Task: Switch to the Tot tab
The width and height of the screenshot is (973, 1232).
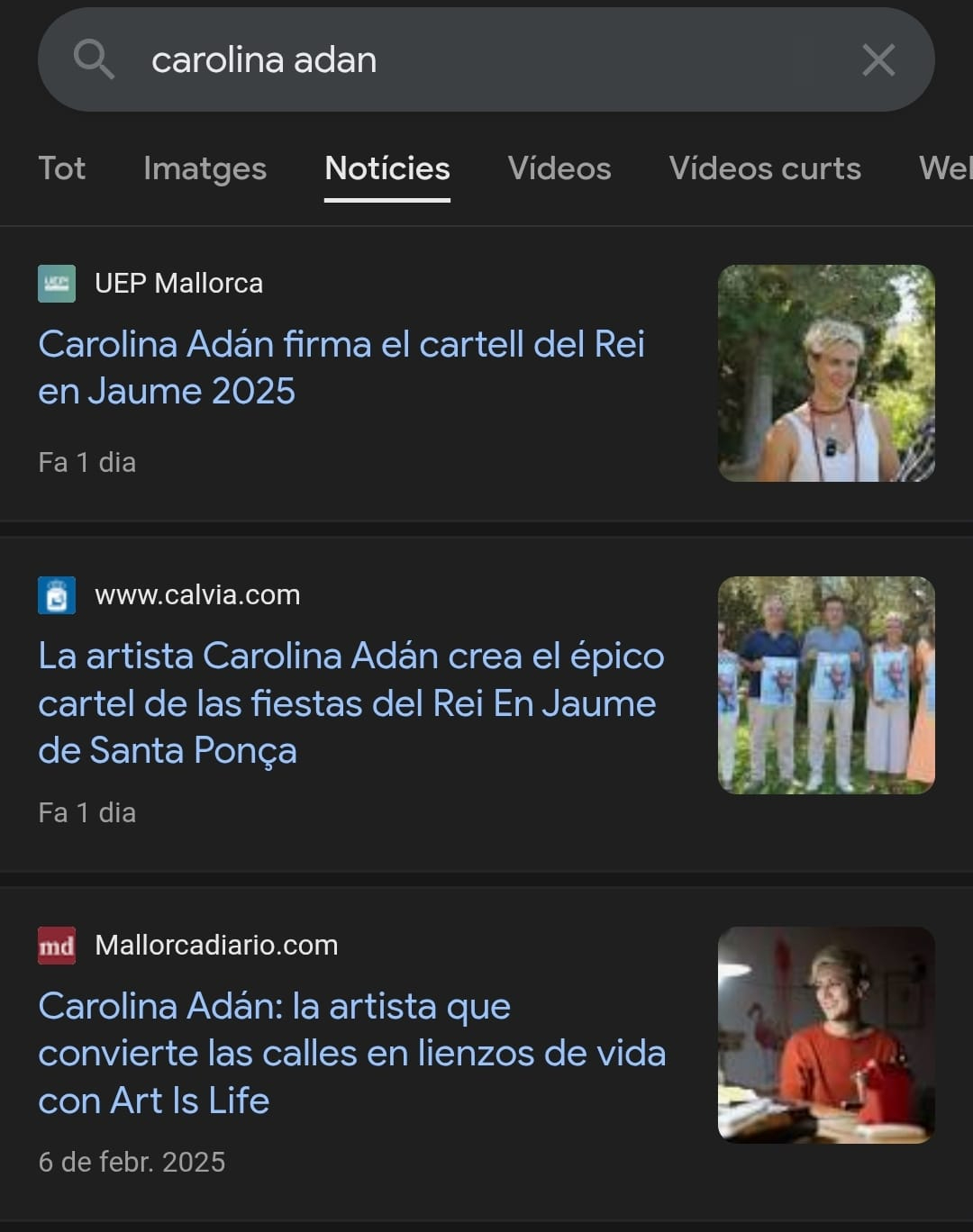Action: pyautogui.click(x=61, y=168)
